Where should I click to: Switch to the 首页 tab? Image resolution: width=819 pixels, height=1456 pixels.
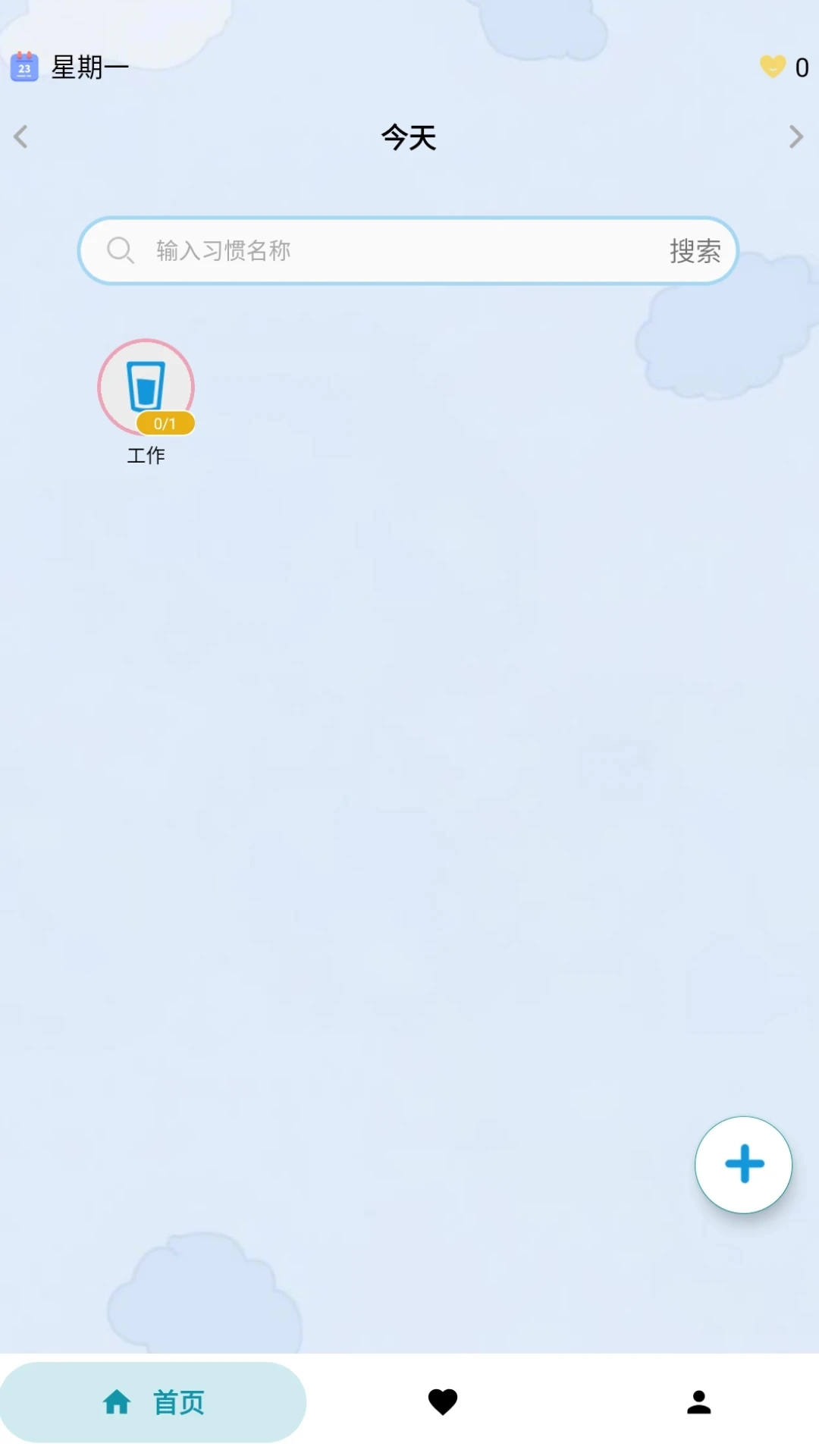(155, 1401)
